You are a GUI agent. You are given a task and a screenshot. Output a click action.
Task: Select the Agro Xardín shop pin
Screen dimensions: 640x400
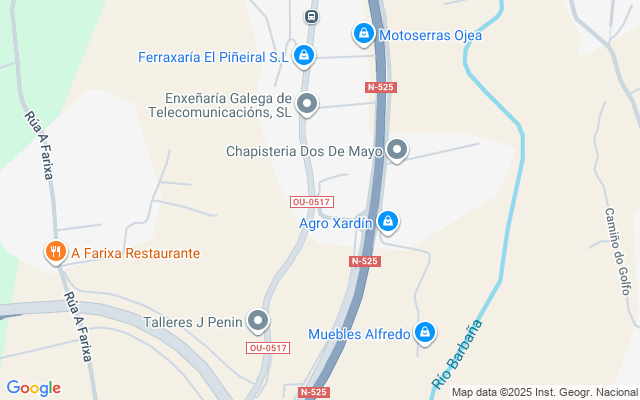tap(389, 222)
